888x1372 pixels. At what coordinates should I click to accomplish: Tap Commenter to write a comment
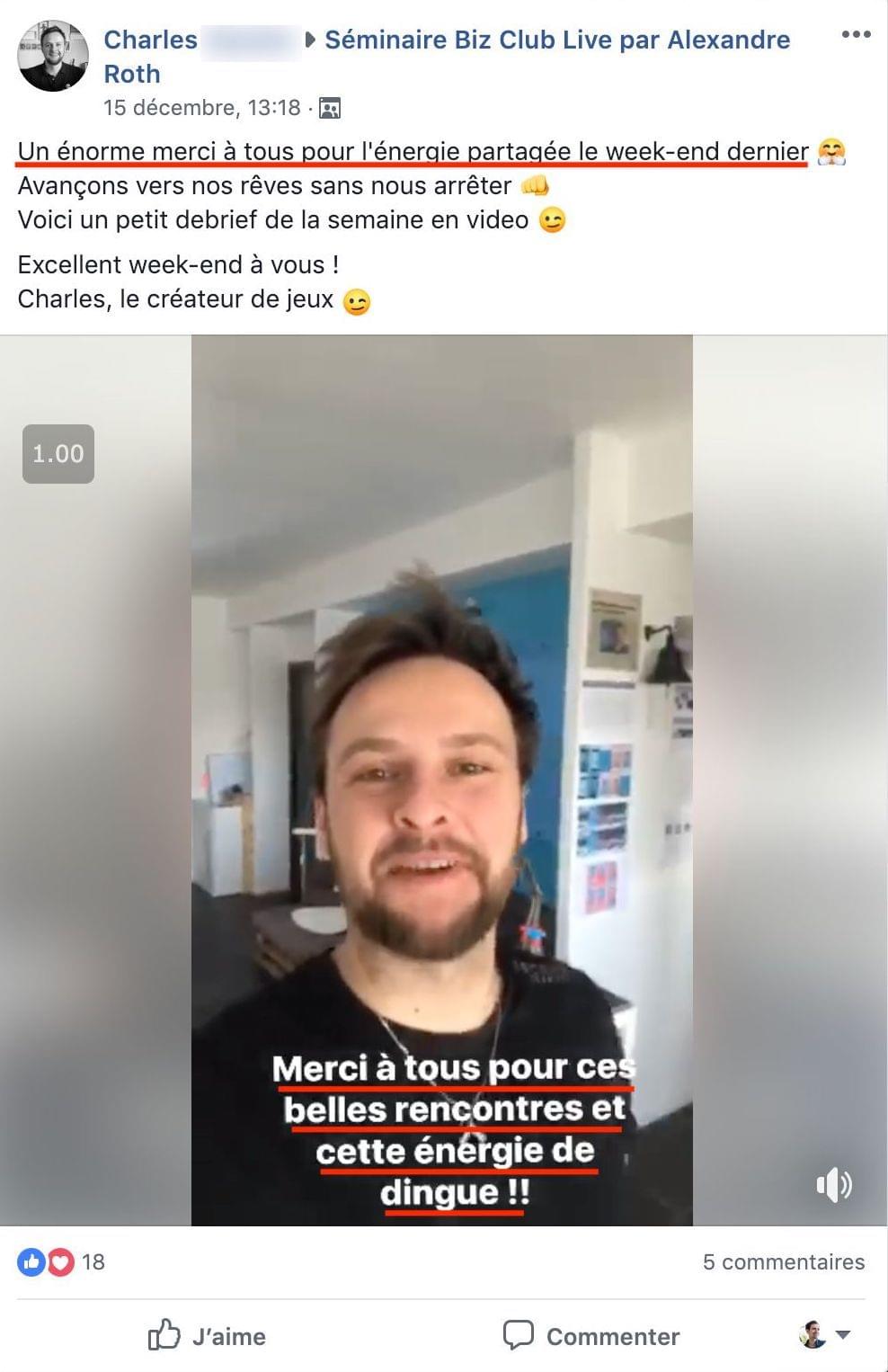591,1336
